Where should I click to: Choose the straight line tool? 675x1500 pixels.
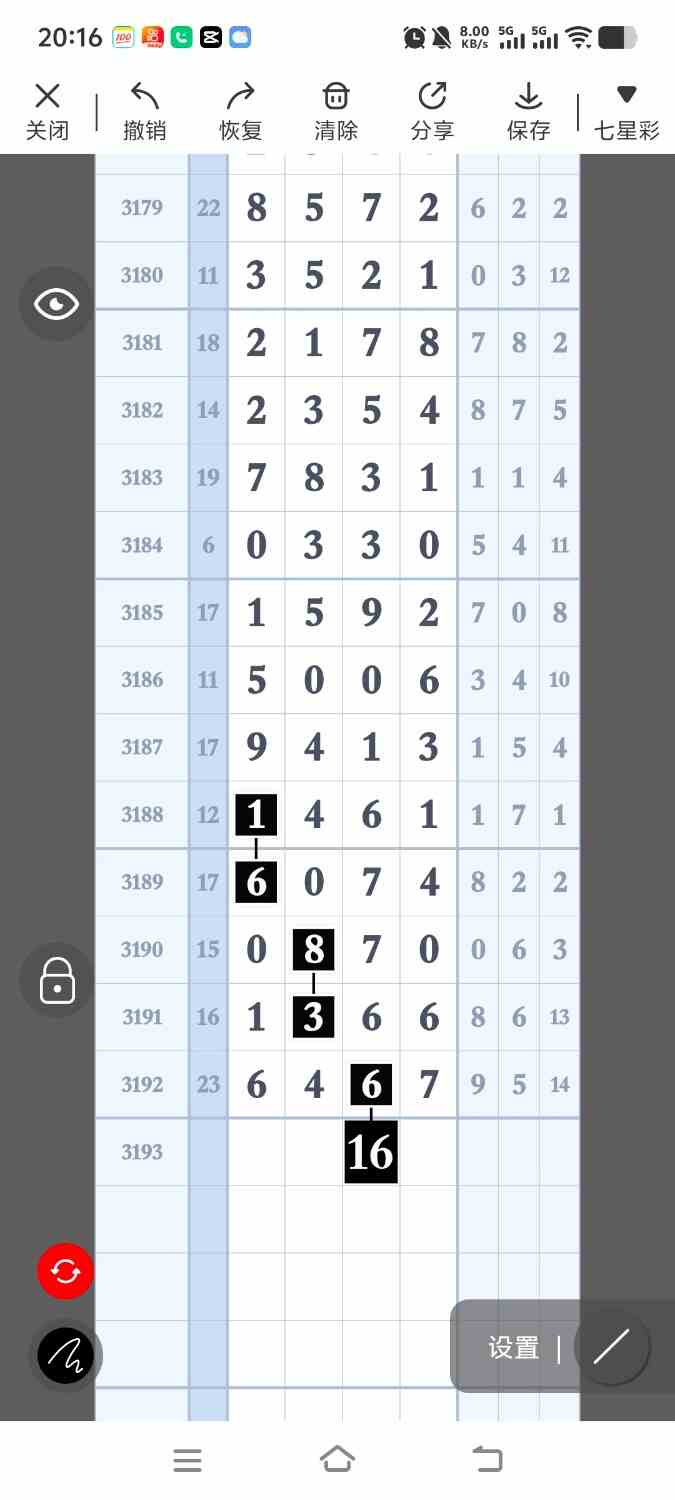coord(612,1347)
